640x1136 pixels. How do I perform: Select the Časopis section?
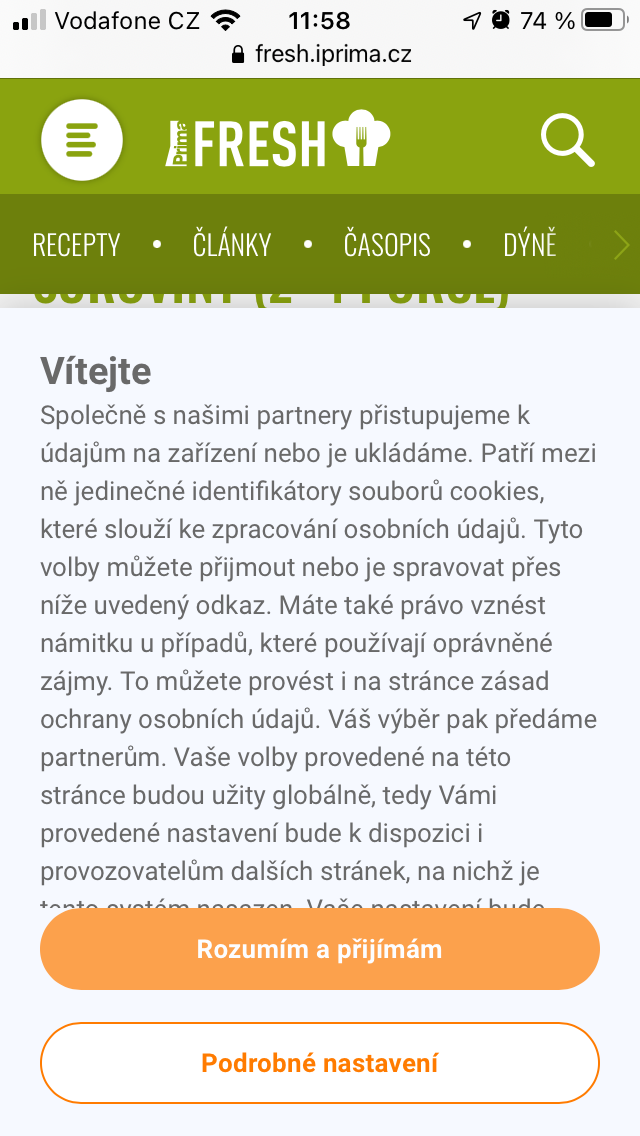(387, 245)
